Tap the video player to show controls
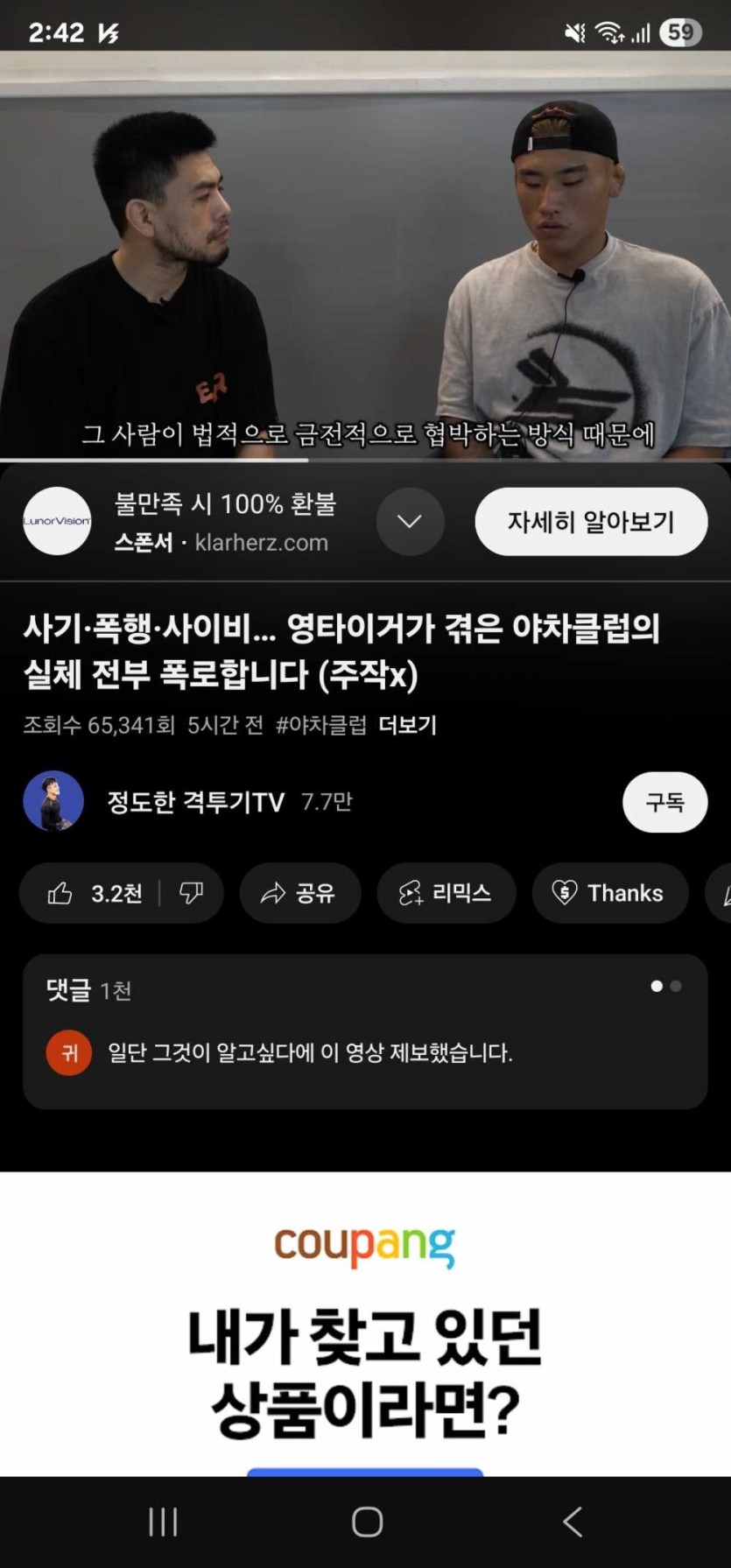731x1568 pixels. coord(365,254)
